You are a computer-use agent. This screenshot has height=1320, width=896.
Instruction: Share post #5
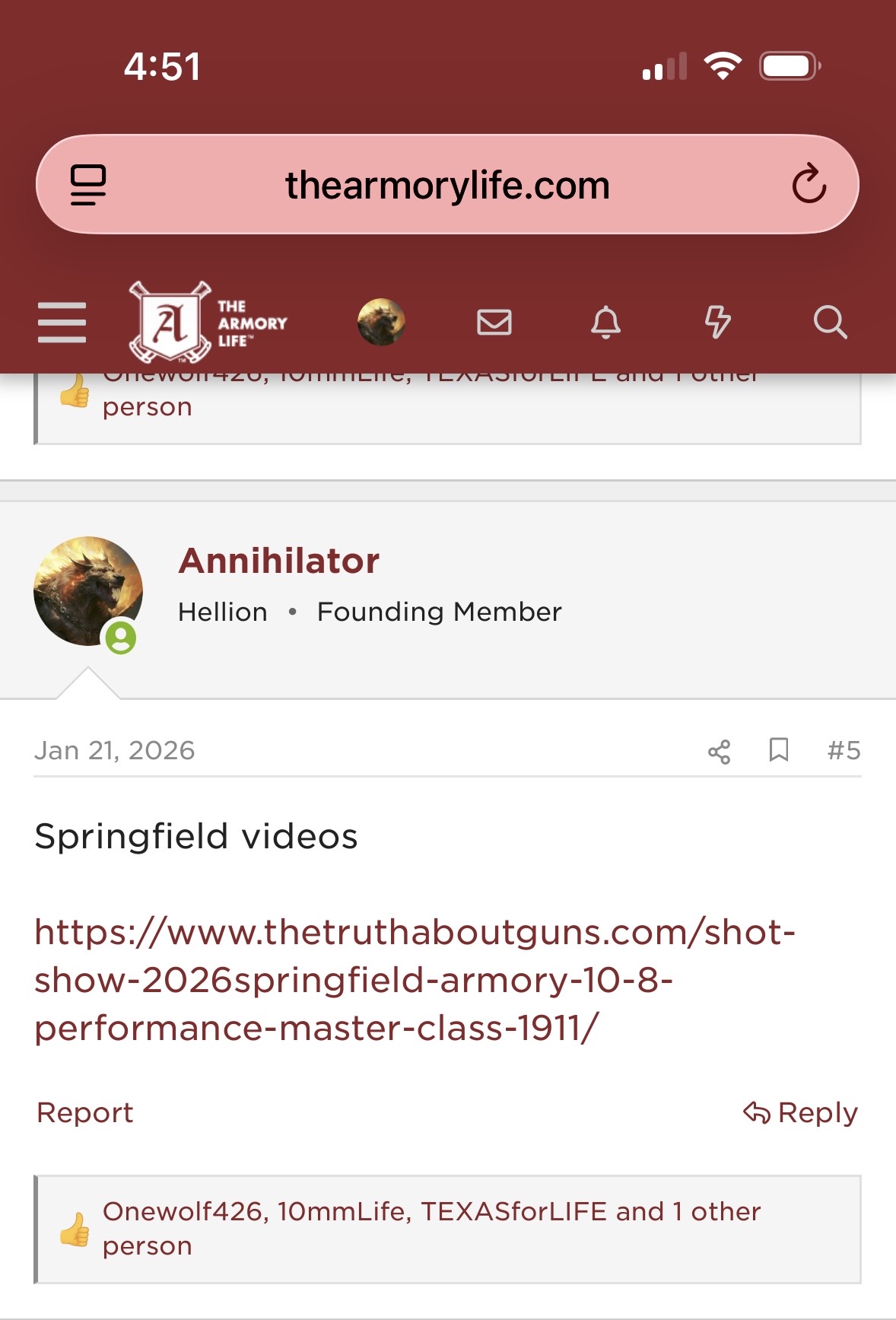pyautogui.click(x=719, y=752)
